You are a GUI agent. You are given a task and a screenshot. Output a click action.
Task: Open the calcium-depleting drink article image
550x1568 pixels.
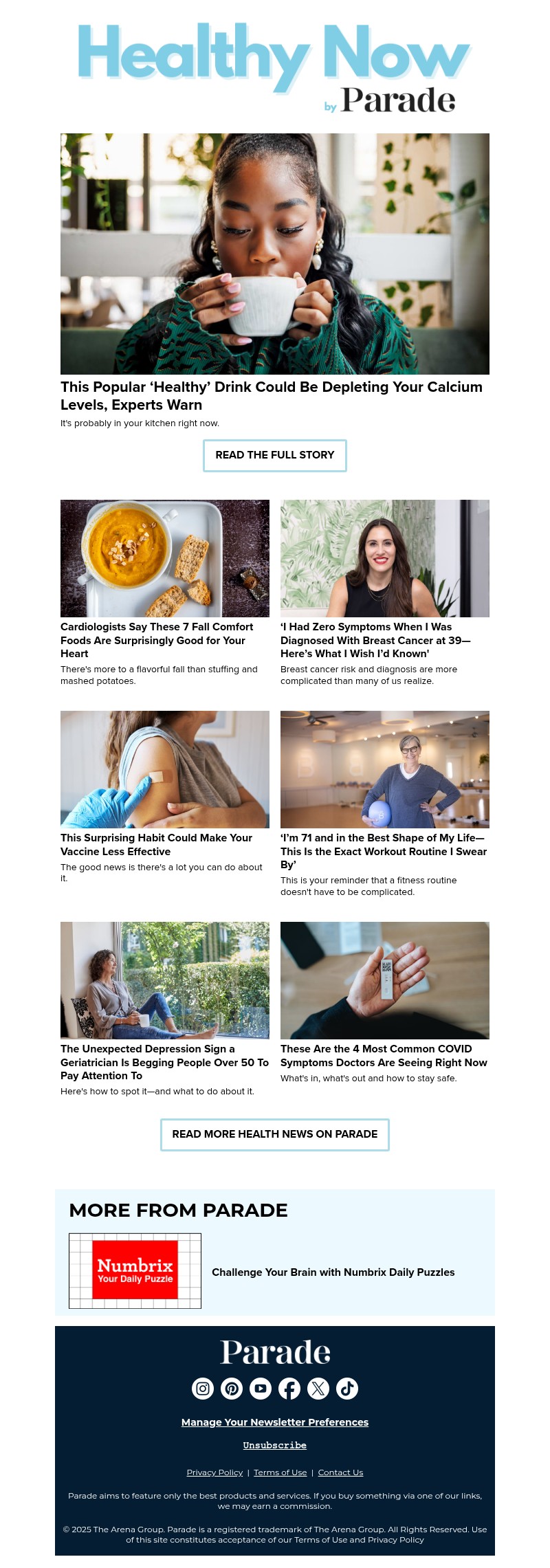point(275,254)
